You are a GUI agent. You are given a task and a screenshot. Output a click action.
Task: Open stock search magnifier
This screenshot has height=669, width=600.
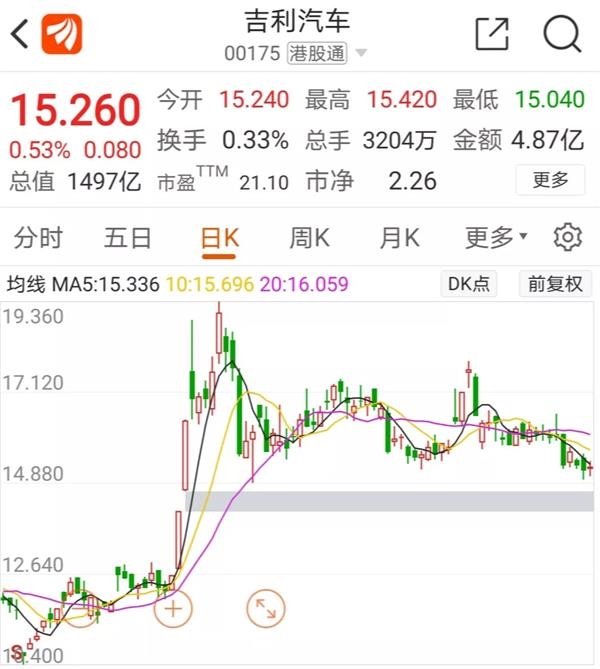tap(562, 34)
